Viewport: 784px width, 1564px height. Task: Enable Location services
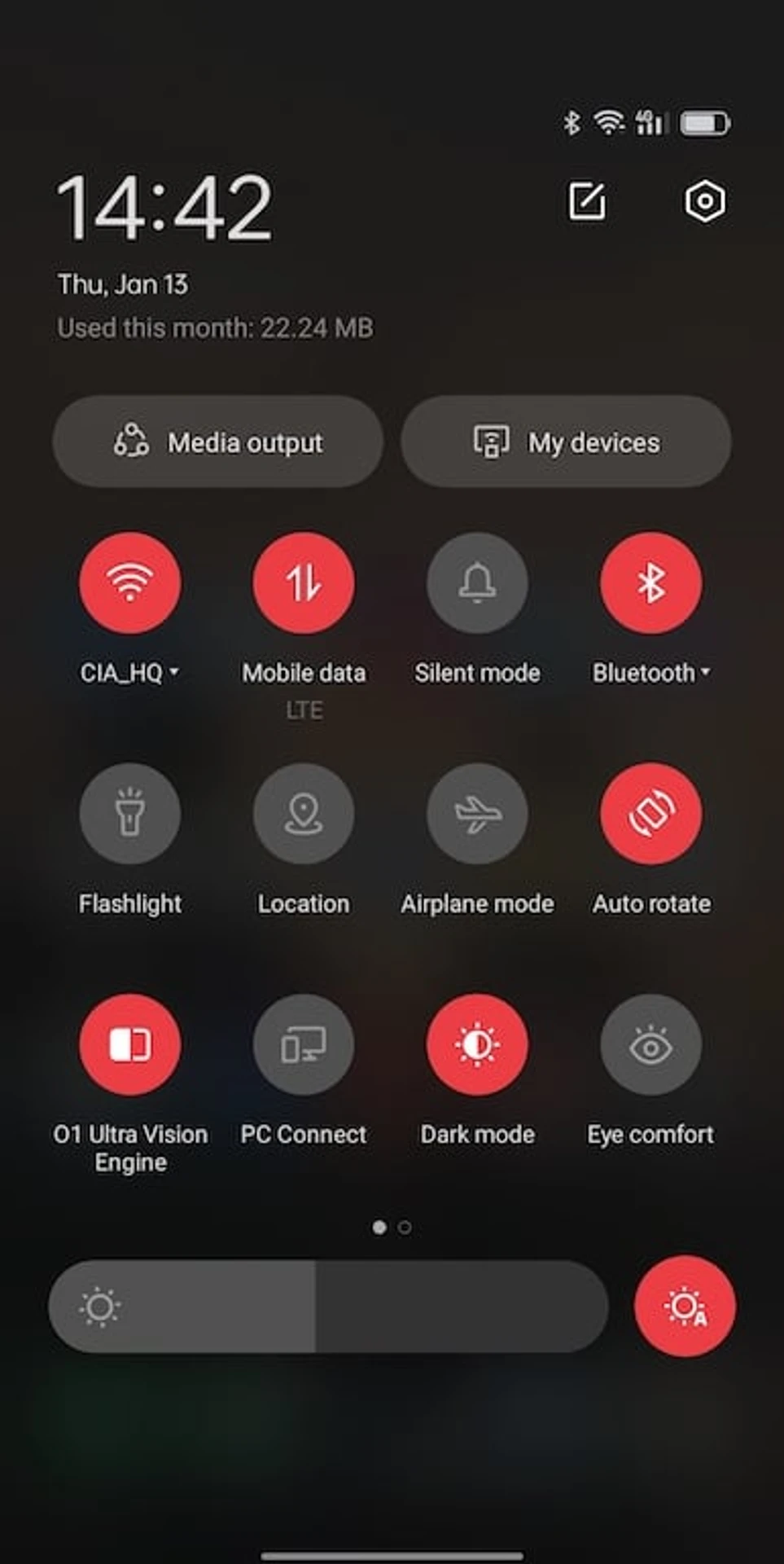[304, 814]
